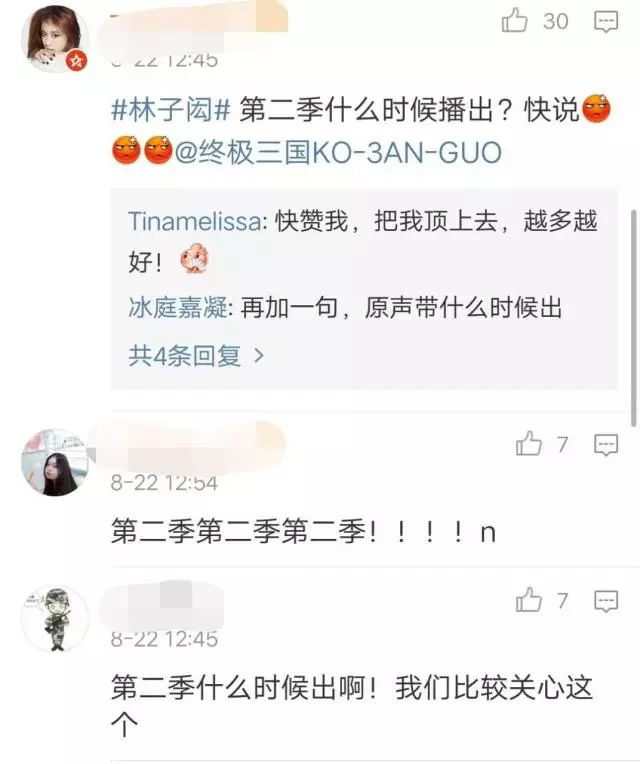
Task: Open the soldier cartoon avatar's profile
Action: (x=55, y=618)
